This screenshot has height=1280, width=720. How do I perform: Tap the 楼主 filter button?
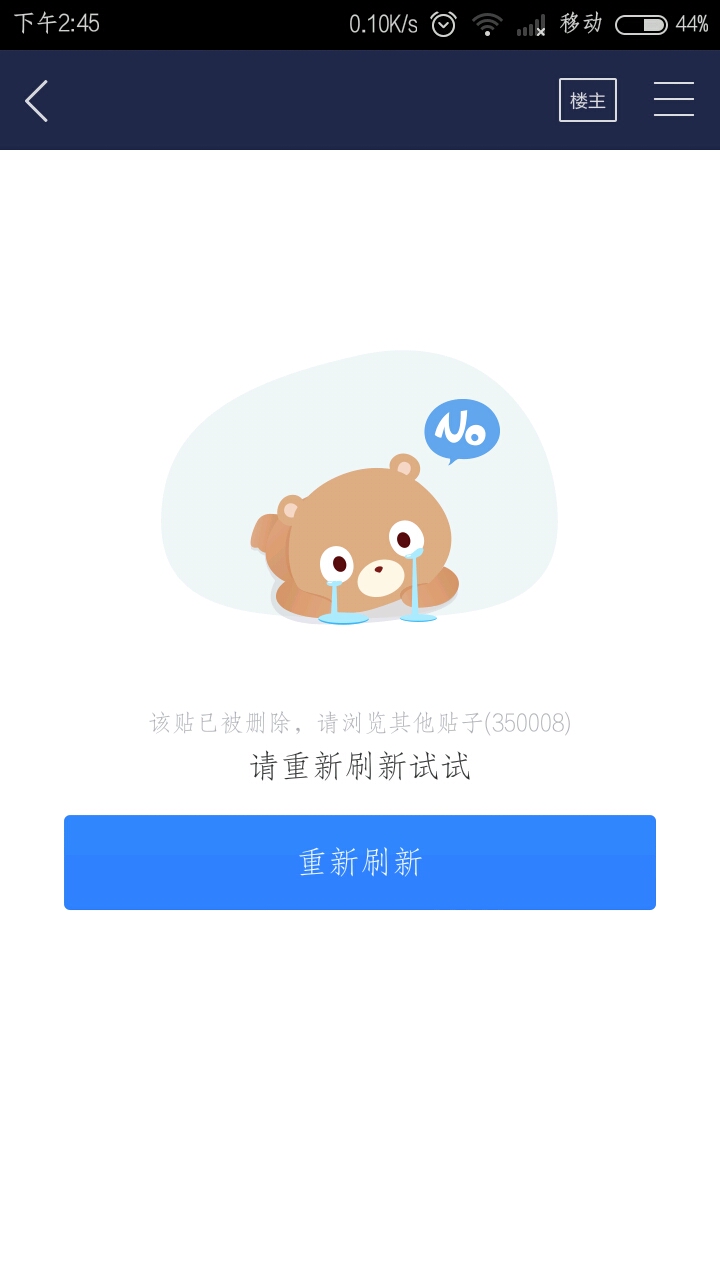coord(588,100)
